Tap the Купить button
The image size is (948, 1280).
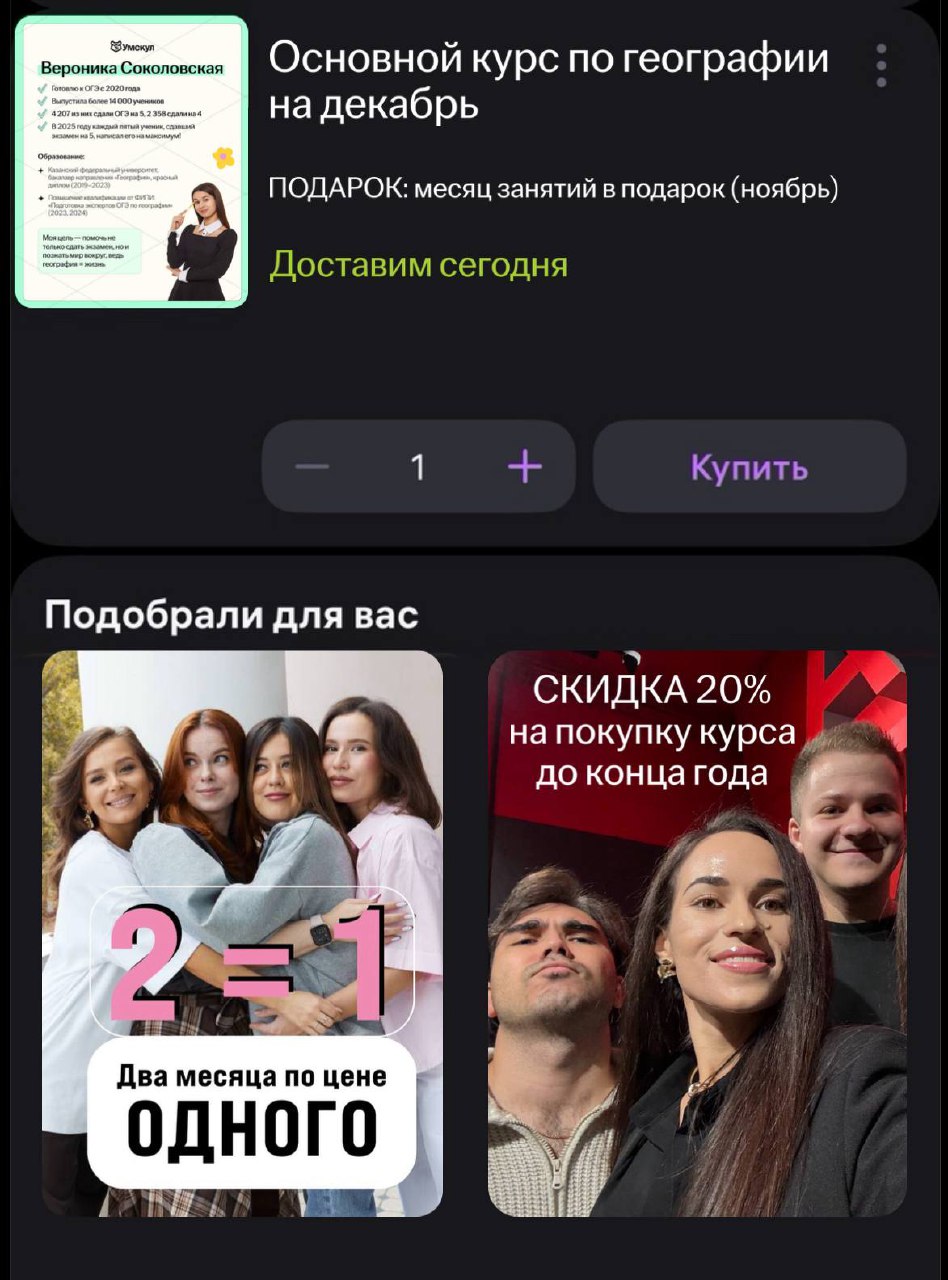click(749, 467)
